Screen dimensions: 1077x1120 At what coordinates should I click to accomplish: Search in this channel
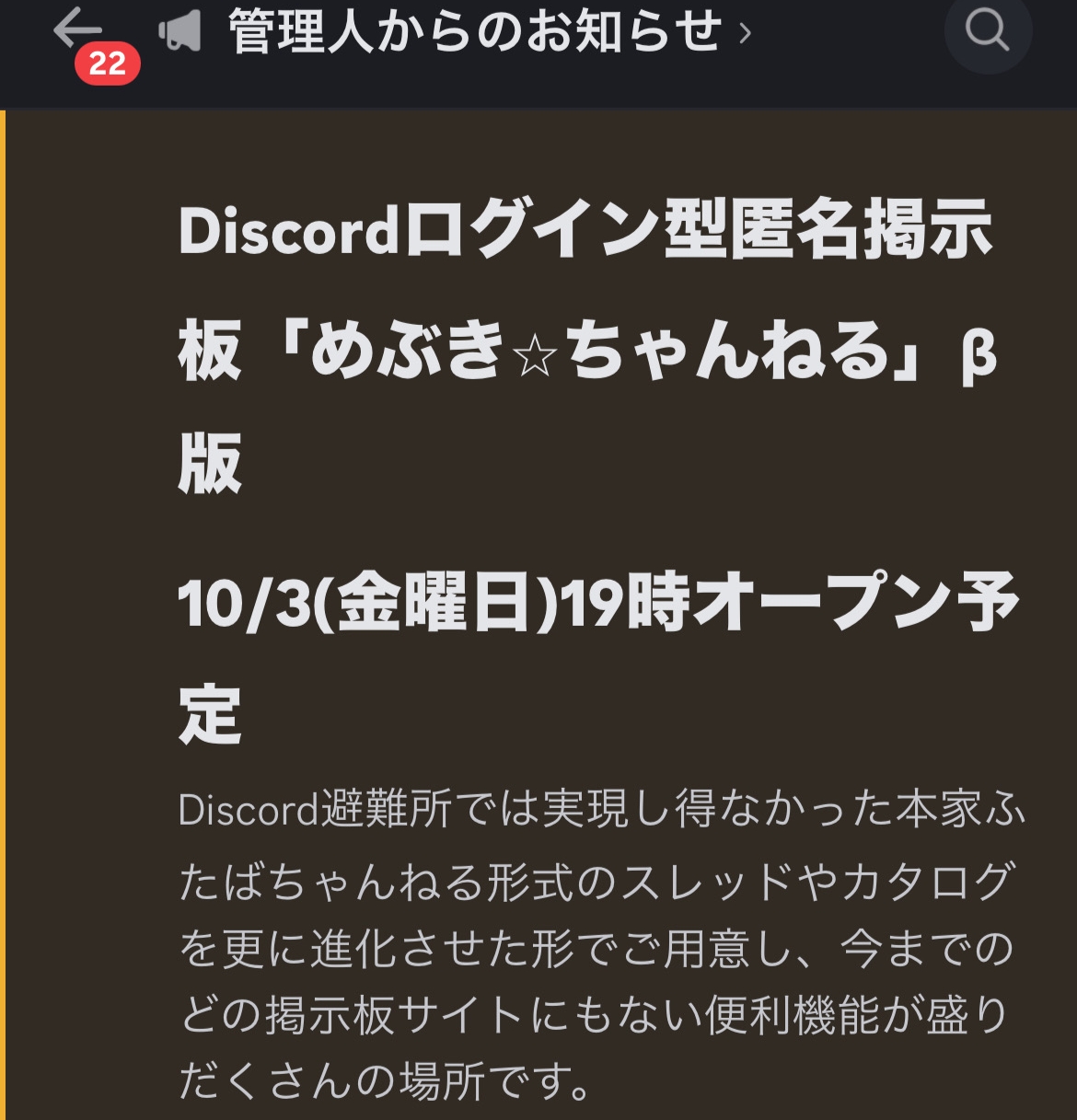click(987, 31)
